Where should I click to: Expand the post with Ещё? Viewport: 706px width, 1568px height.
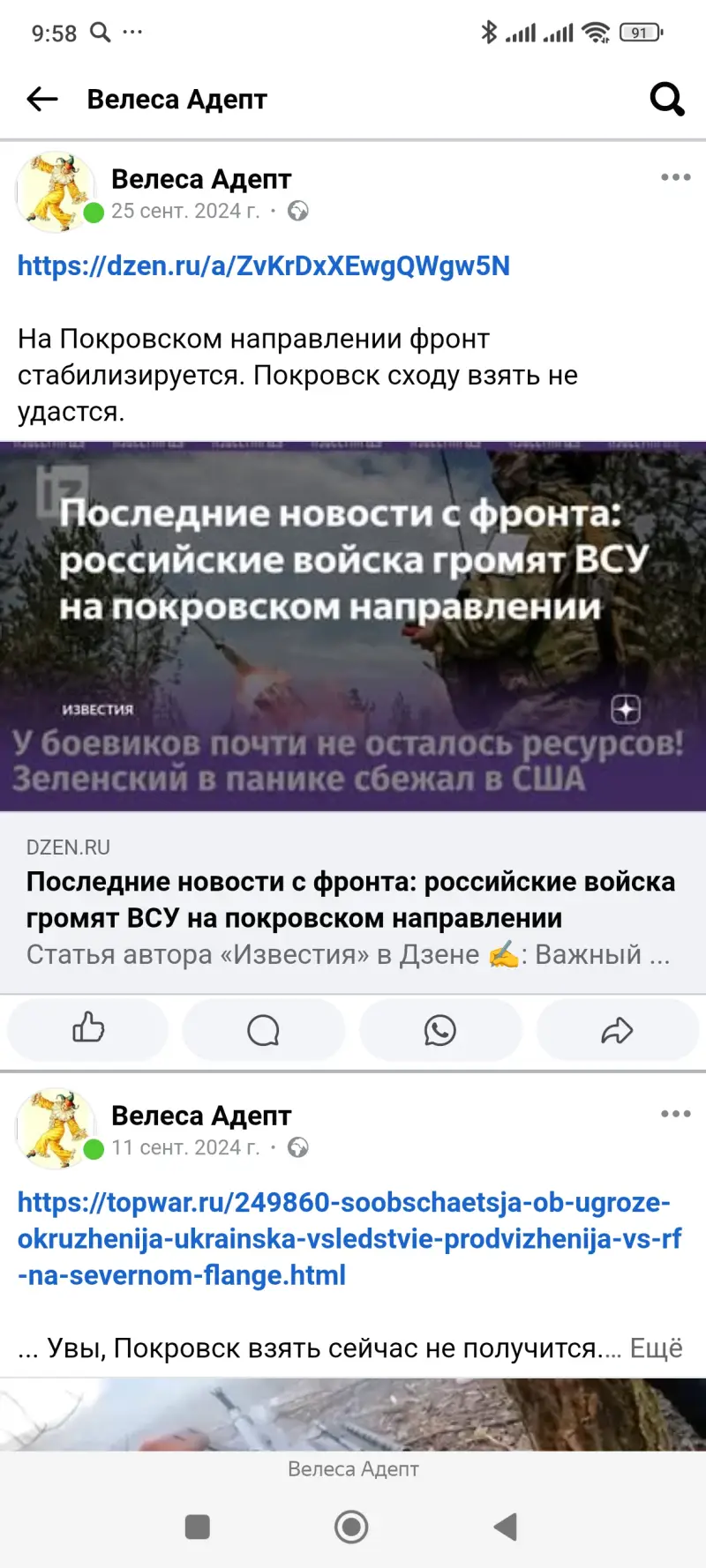pyautogui.click(x=656, y=1348)
